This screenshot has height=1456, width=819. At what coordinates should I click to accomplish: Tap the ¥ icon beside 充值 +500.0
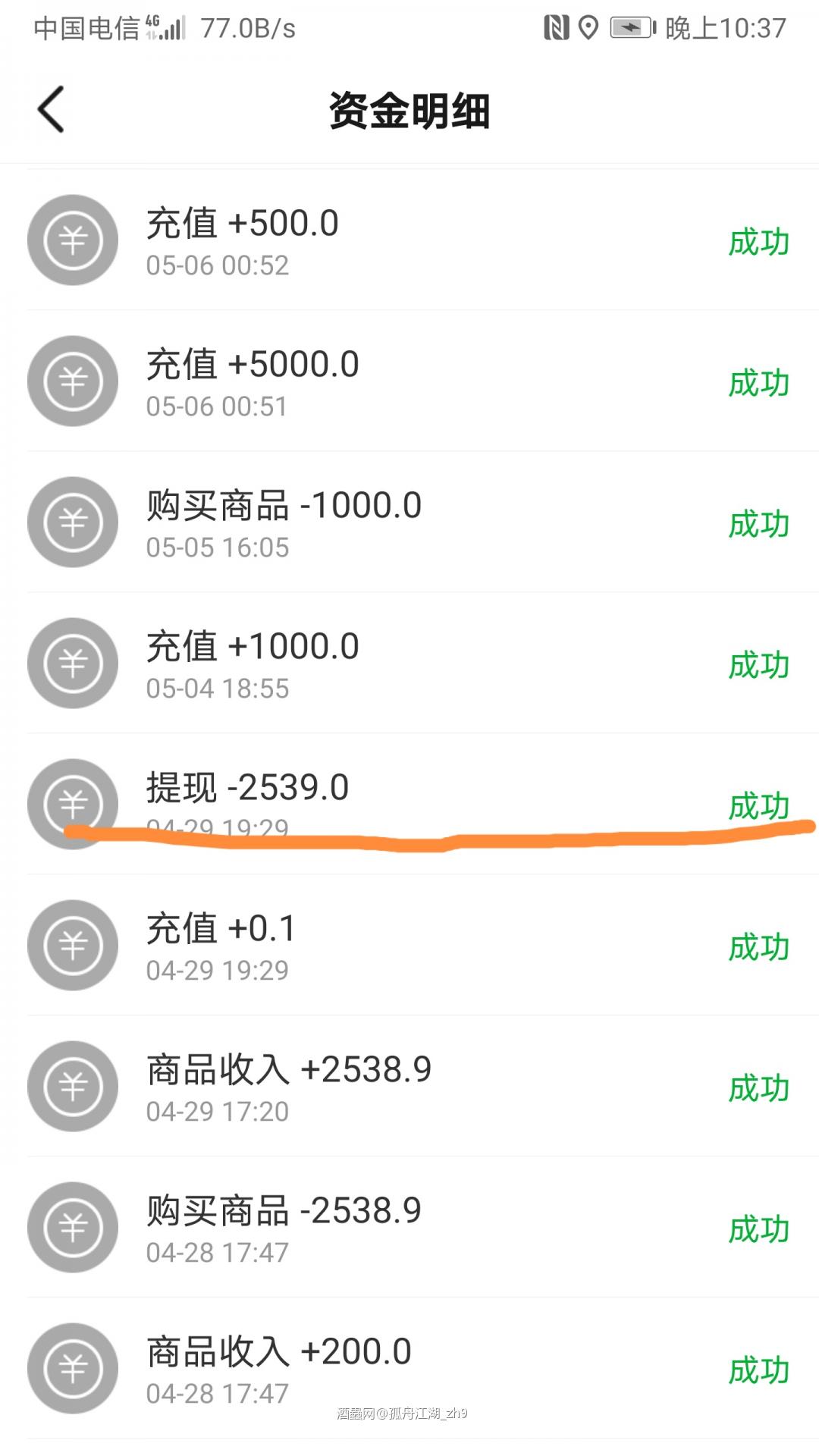point(72,240)
